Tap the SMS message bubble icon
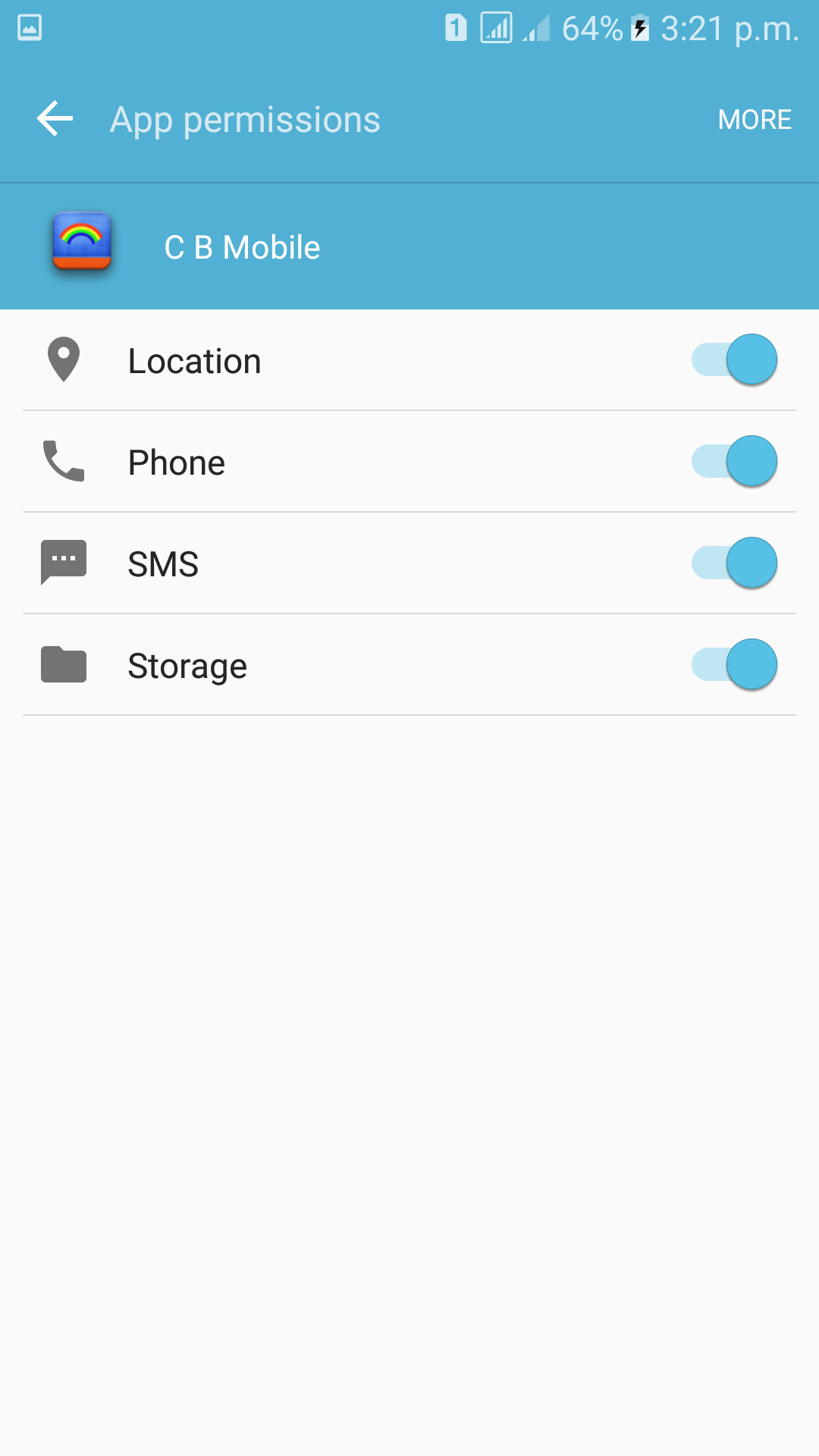This screenshot has height=1456, width=819. tap(63, 563)
